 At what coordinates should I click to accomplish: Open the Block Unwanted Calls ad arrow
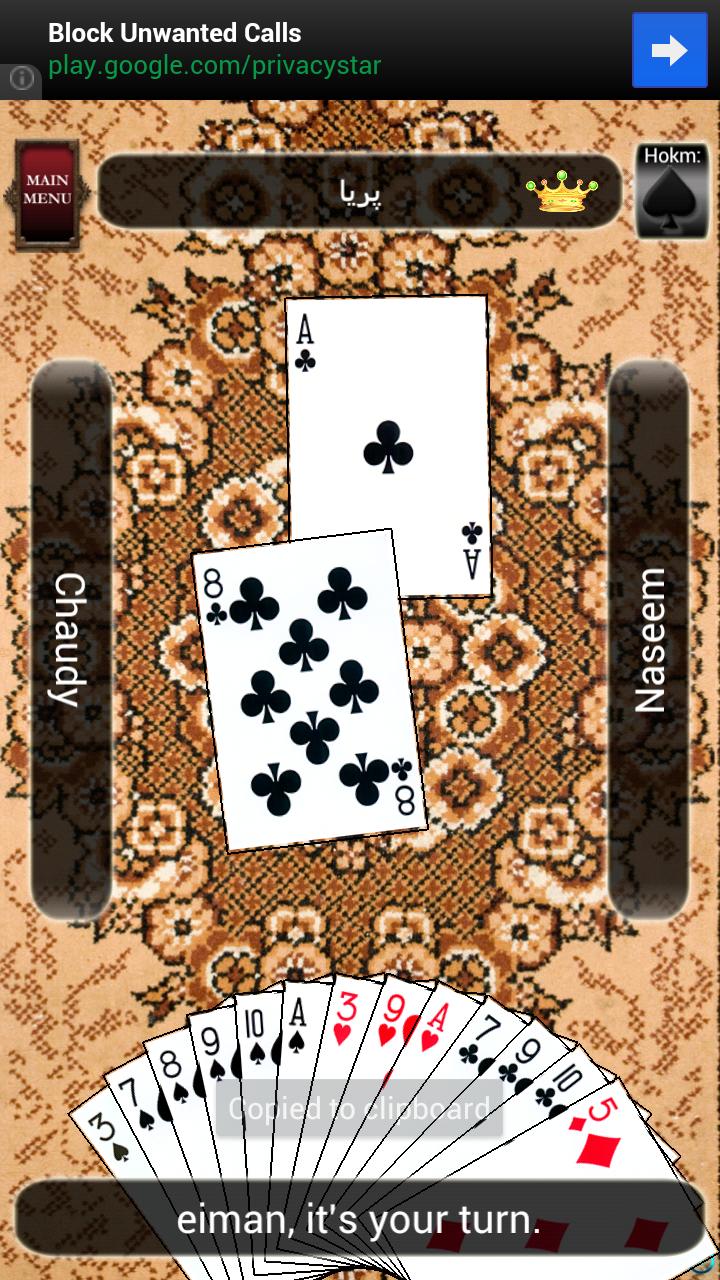pyautogui.click(x=668, y=50)
